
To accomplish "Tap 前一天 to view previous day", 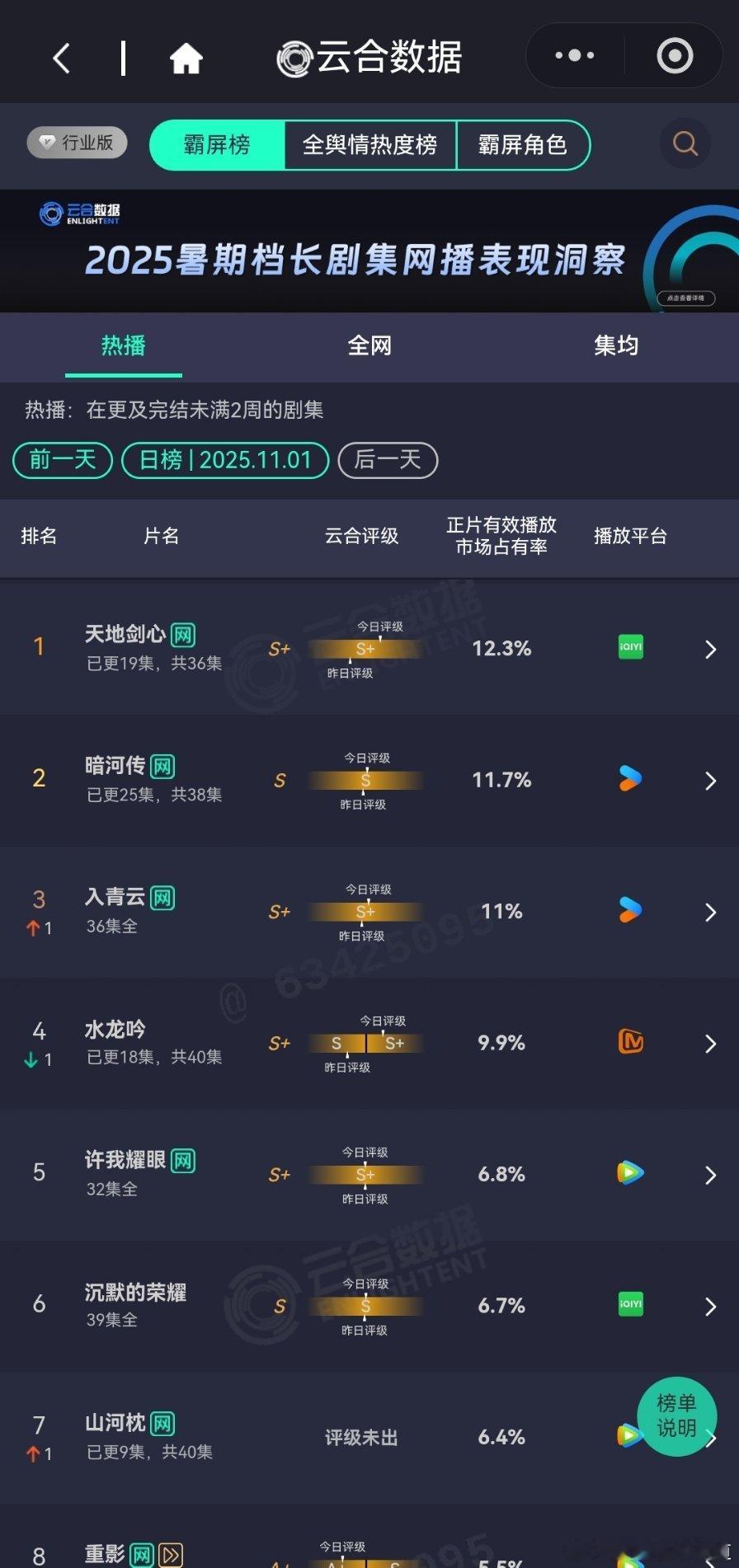I will [62, 460].
